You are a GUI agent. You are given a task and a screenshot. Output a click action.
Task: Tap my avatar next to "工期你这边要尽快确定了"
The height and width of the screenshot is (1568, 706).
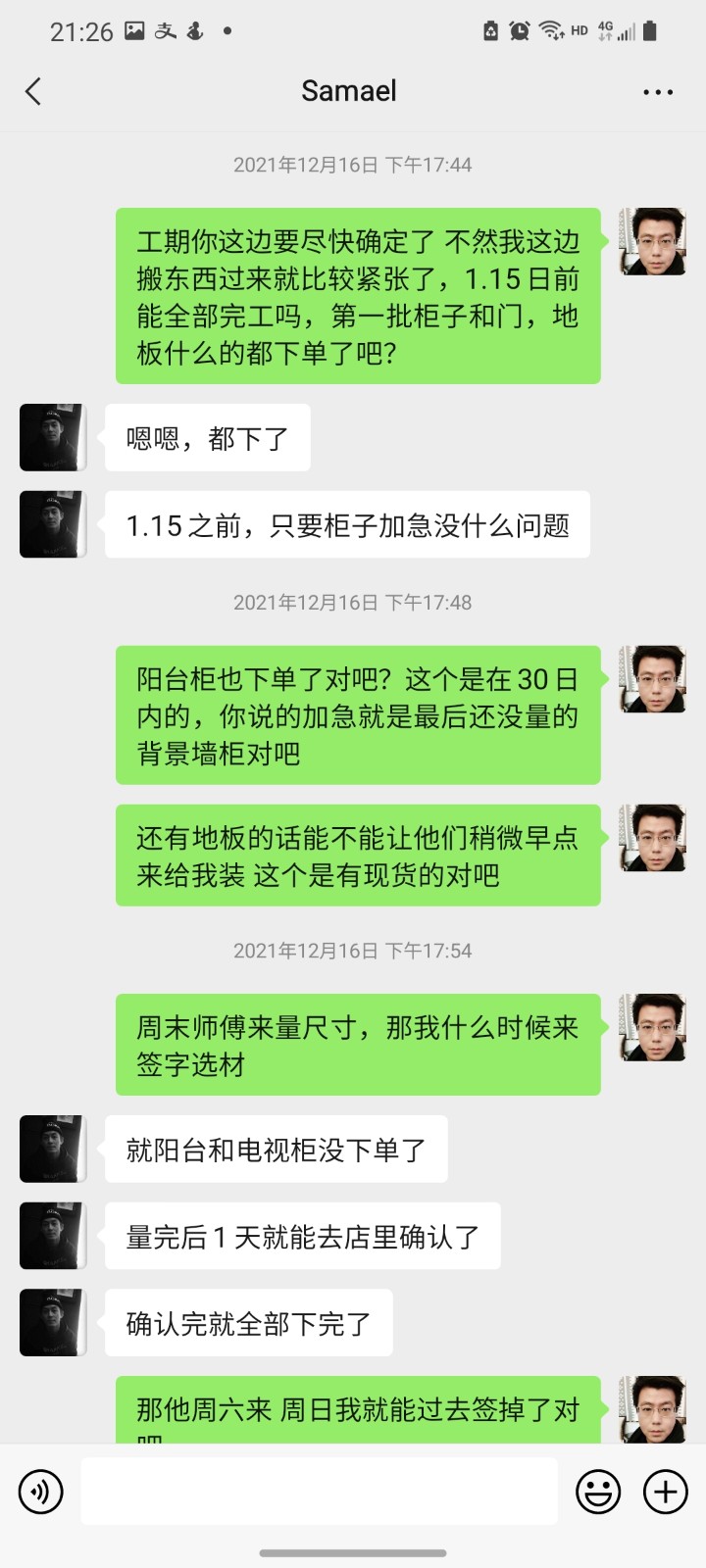point(652,242)
